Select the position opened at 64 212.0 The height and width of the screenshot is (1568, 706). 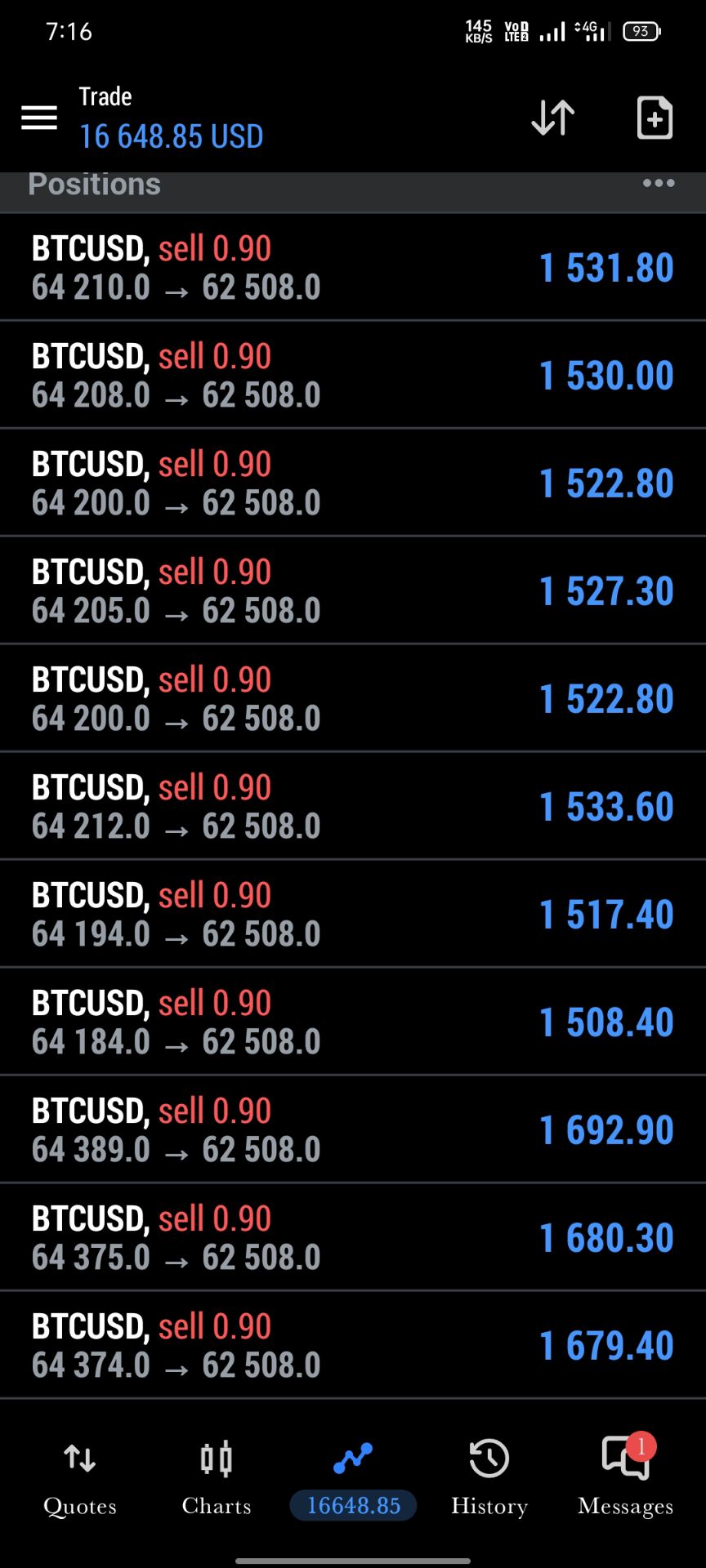click(x=353, y=806)
